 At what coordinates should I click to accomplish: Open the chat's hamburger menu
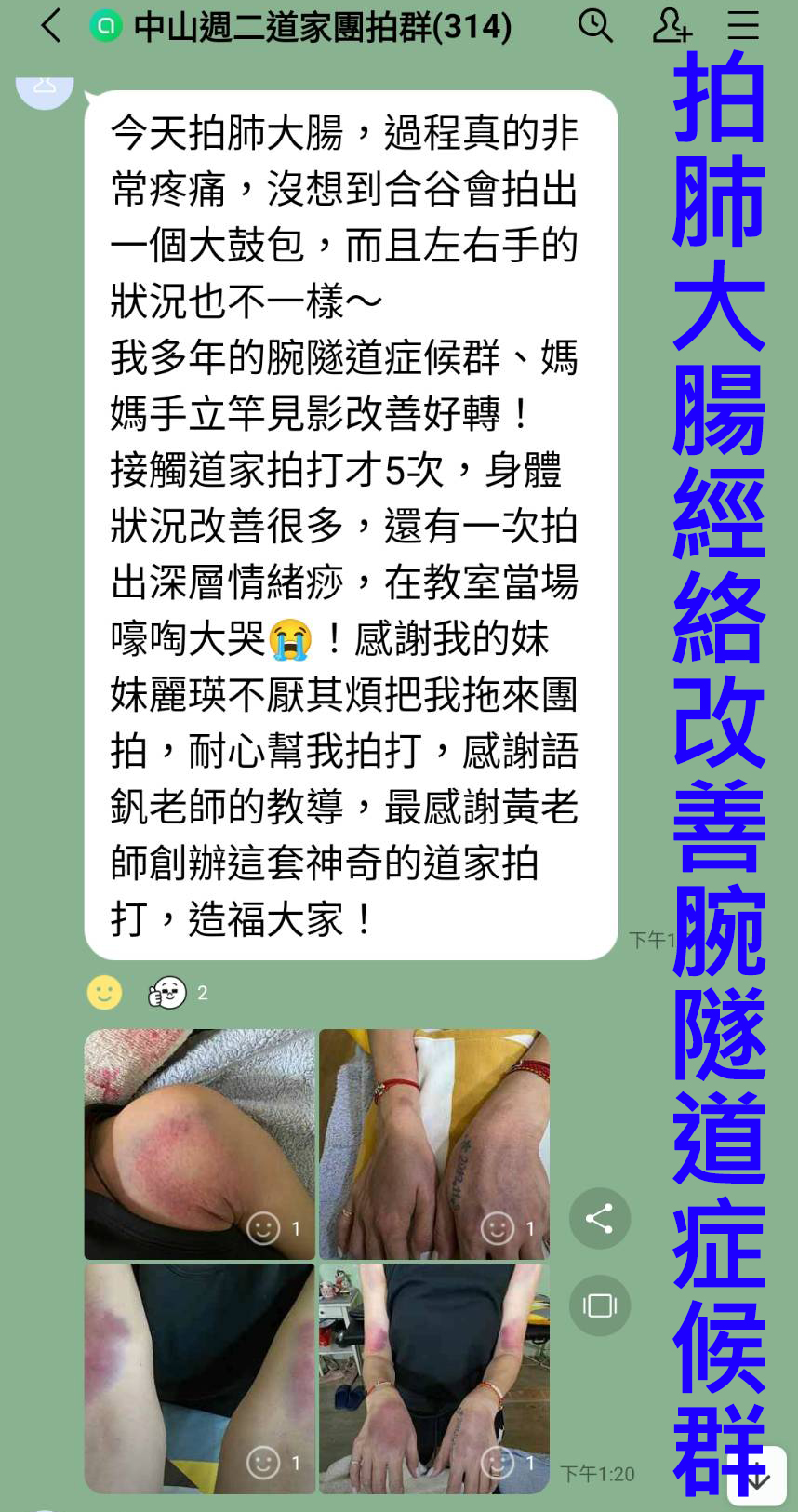coord(742,26)
